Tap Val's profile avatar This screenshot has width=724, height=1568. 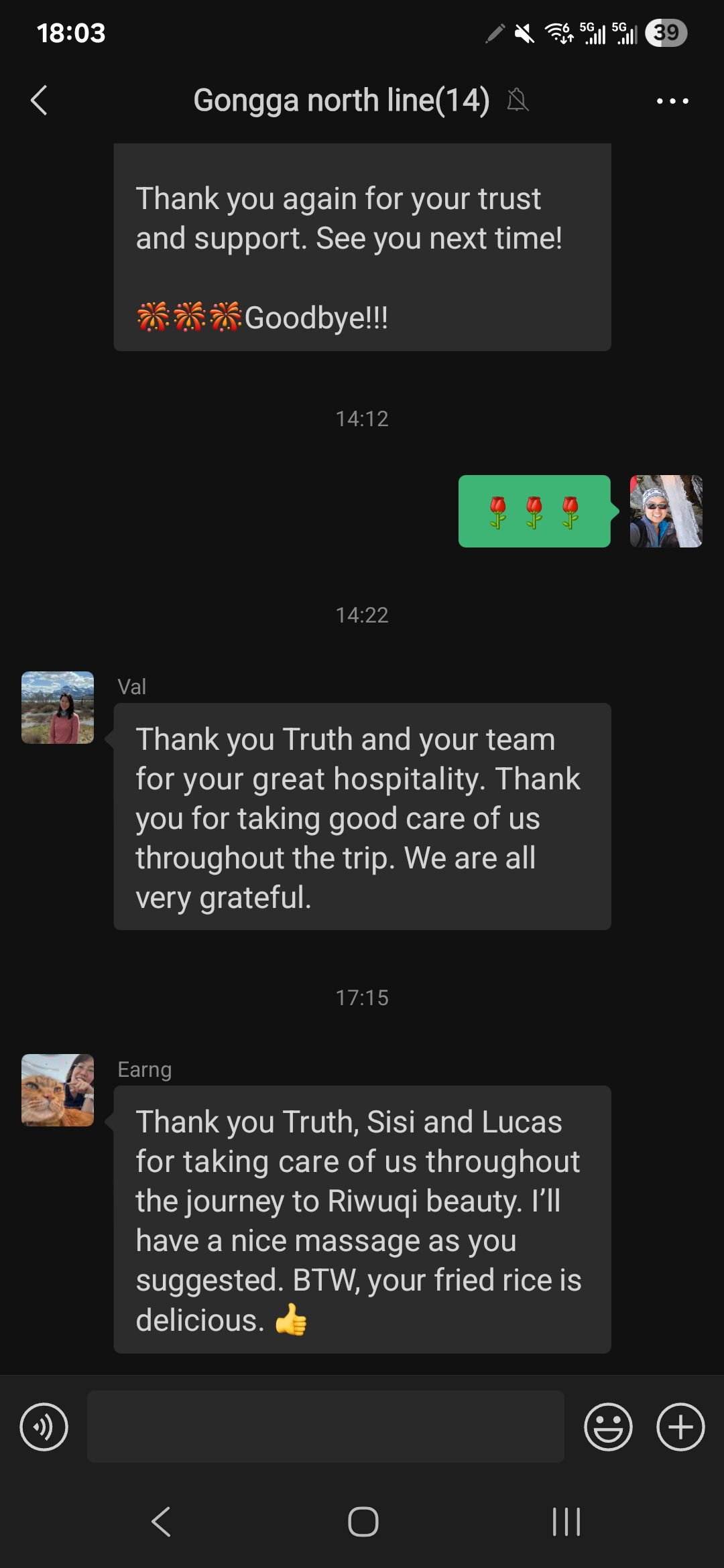point(57,708)
